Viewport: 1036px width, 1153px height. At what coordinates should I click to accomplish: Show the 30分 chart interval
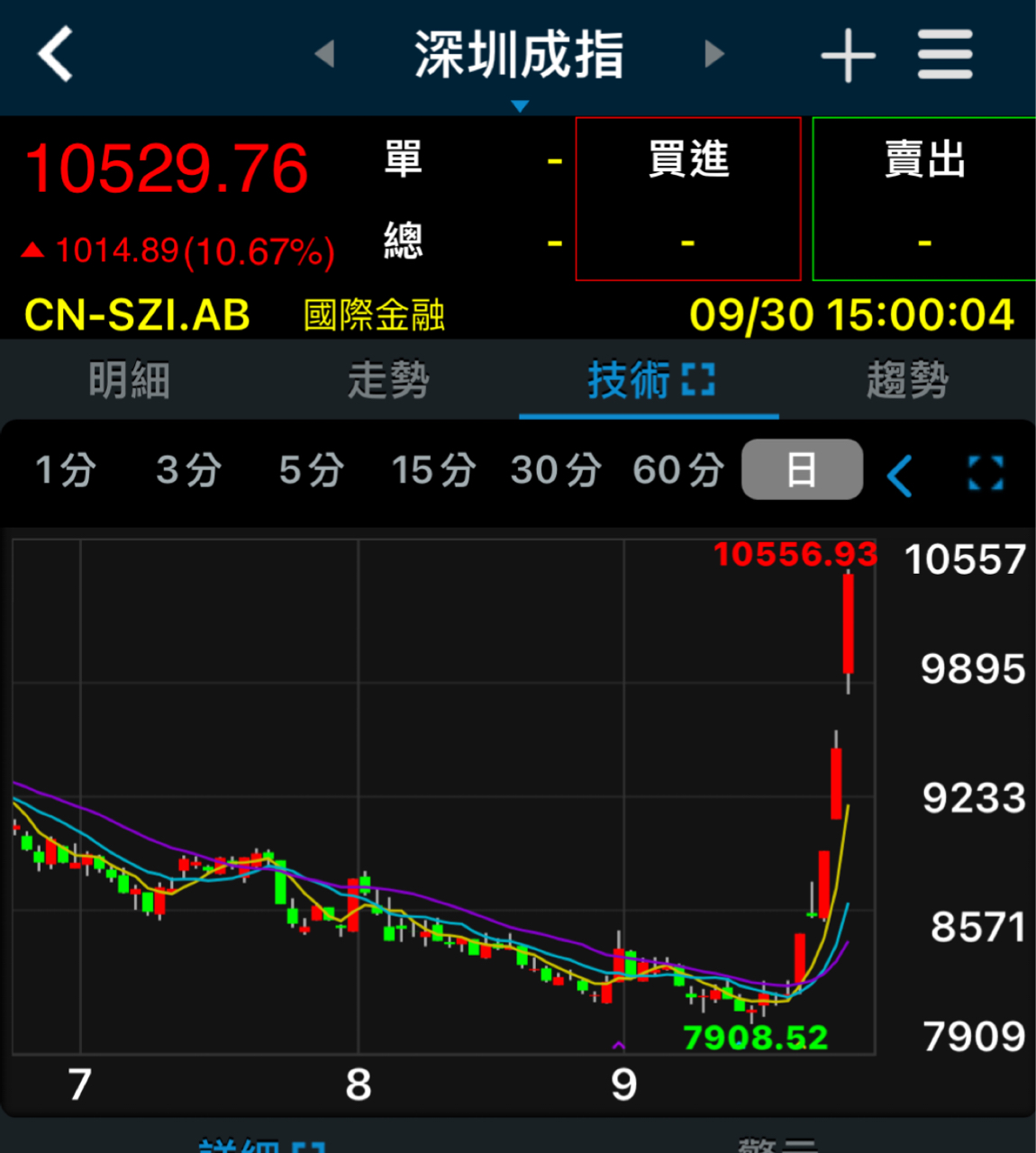[556, 470]
